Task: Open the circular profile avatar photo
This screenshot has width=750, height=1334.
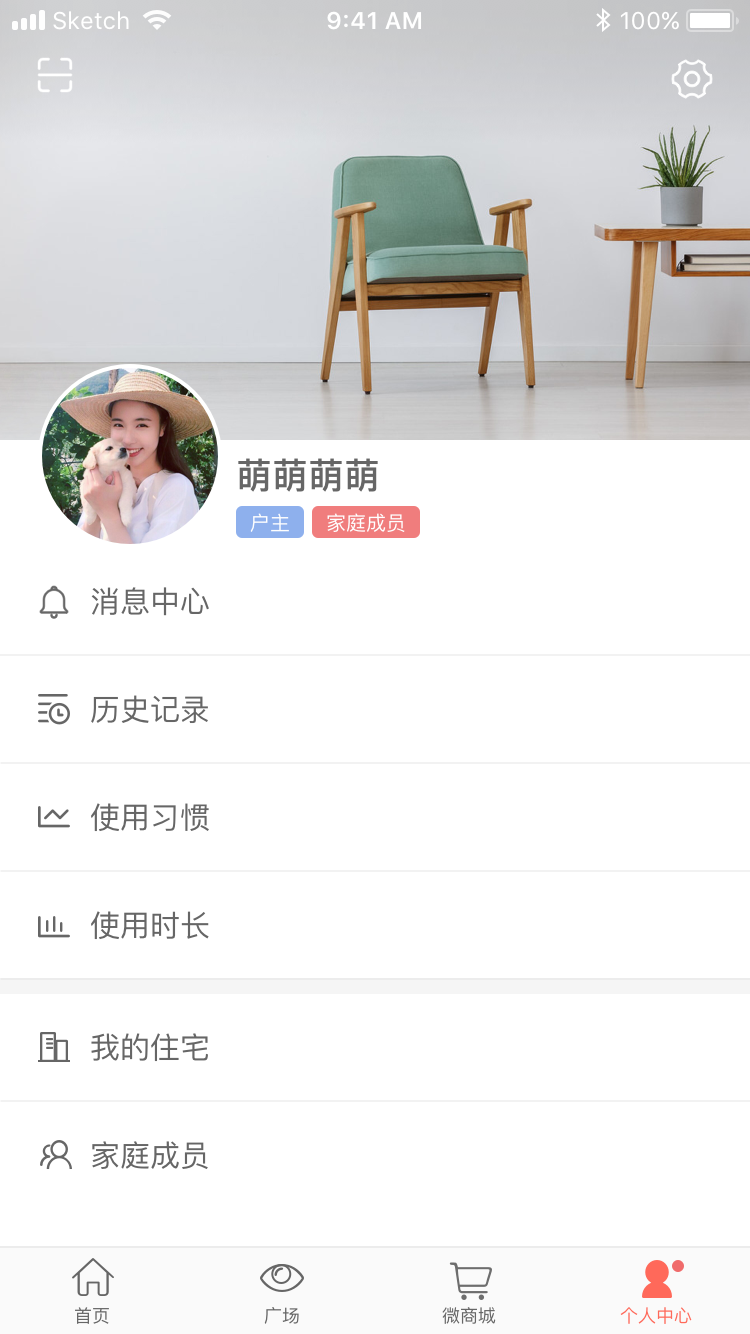Action: point(130,457)
